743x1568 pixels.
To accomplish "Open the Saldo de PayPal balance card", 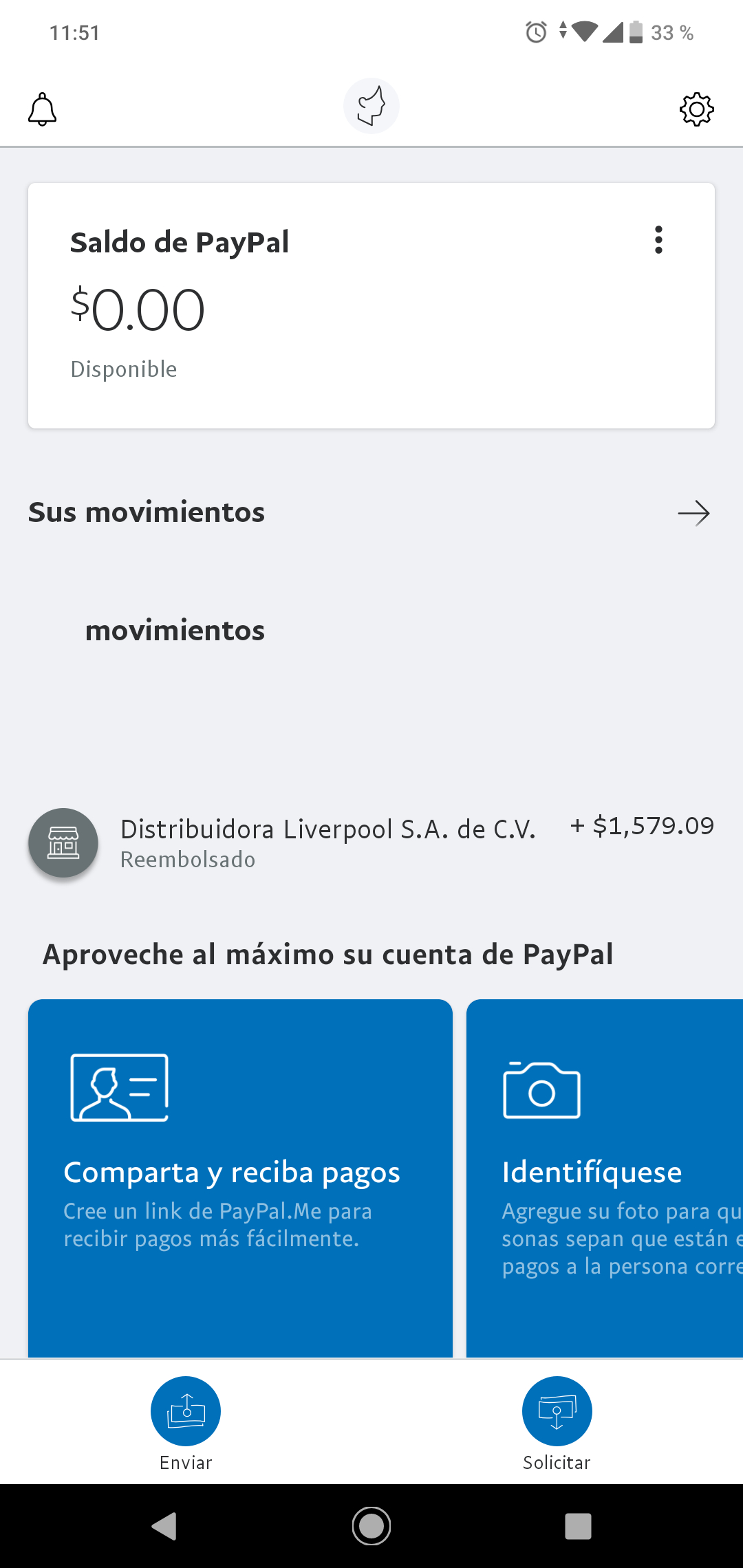I will click(x=371, y=305).
